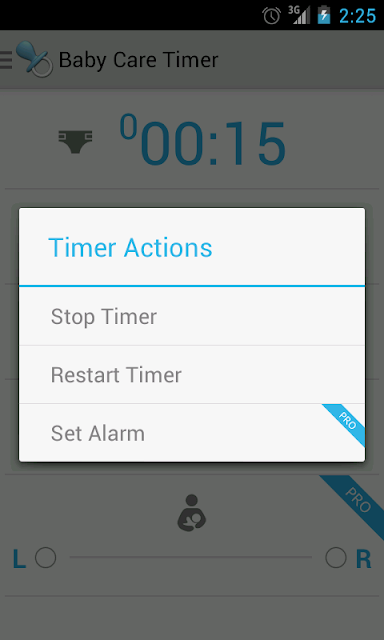The image size is (384, 640).
Task: Select Stop Timer in the dialog
Action: 192,316
